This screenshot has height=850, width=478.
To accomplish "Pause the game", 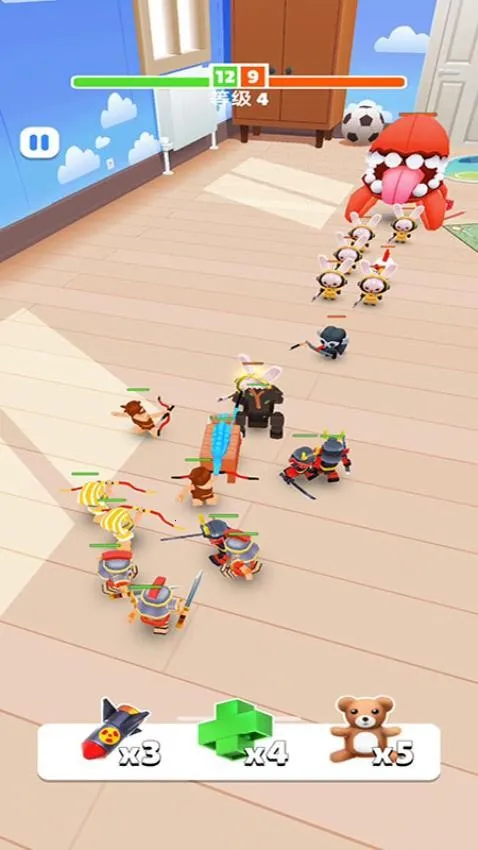I will point(40,143).
